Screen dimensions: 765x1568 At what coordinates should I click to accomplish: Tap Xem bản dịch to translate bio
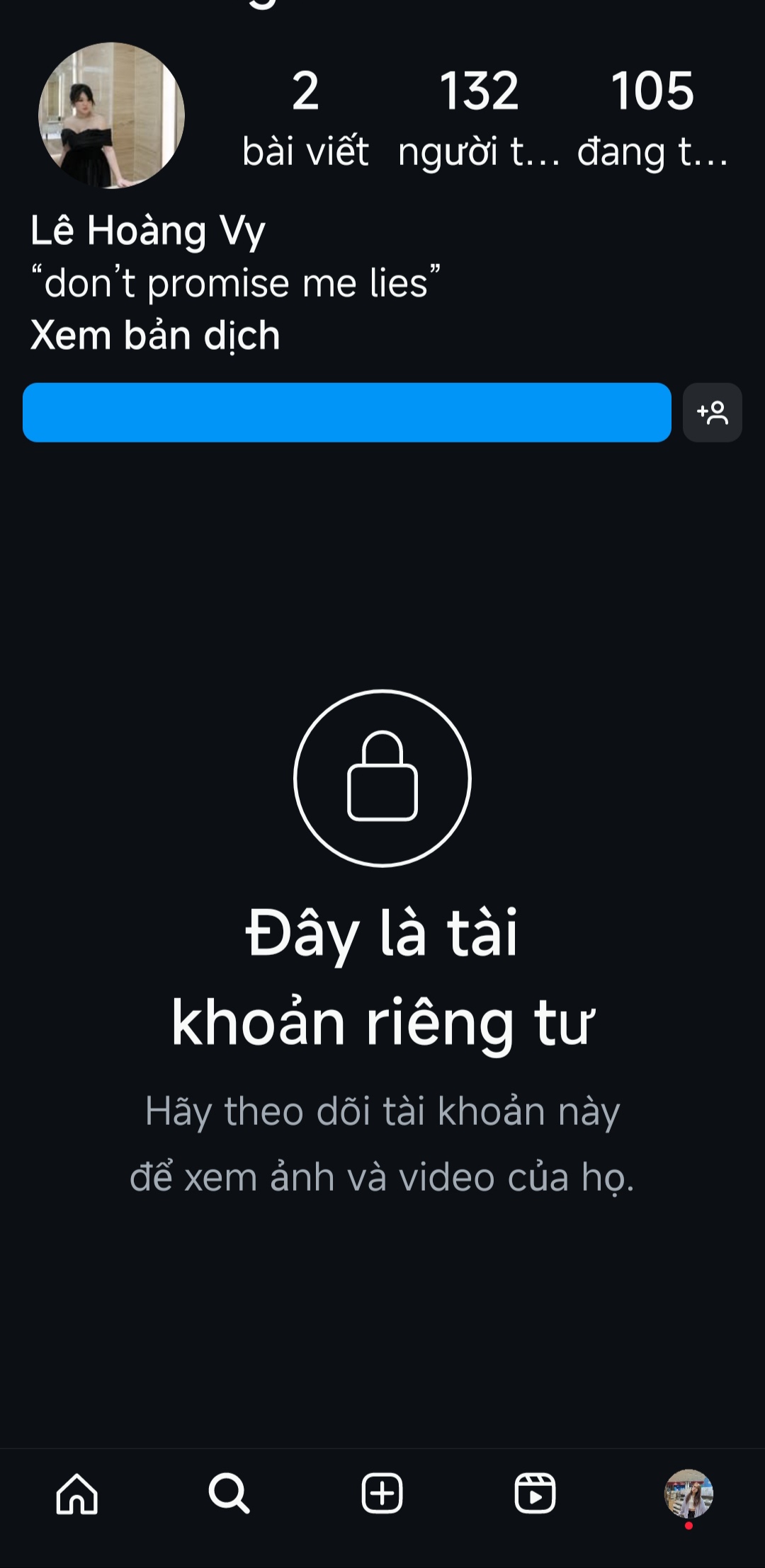pyautogui.click(x=155, y=335)
